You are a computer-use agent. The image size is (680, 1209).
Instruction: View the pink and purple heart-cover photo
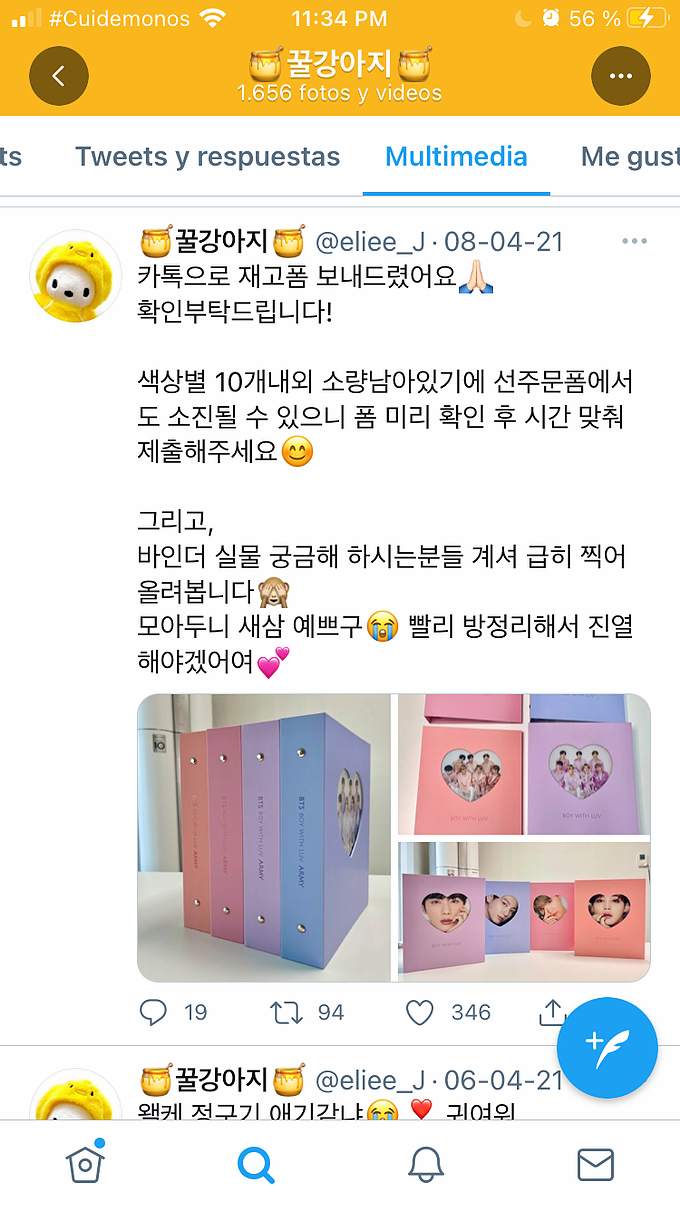[x=524, y=765]
